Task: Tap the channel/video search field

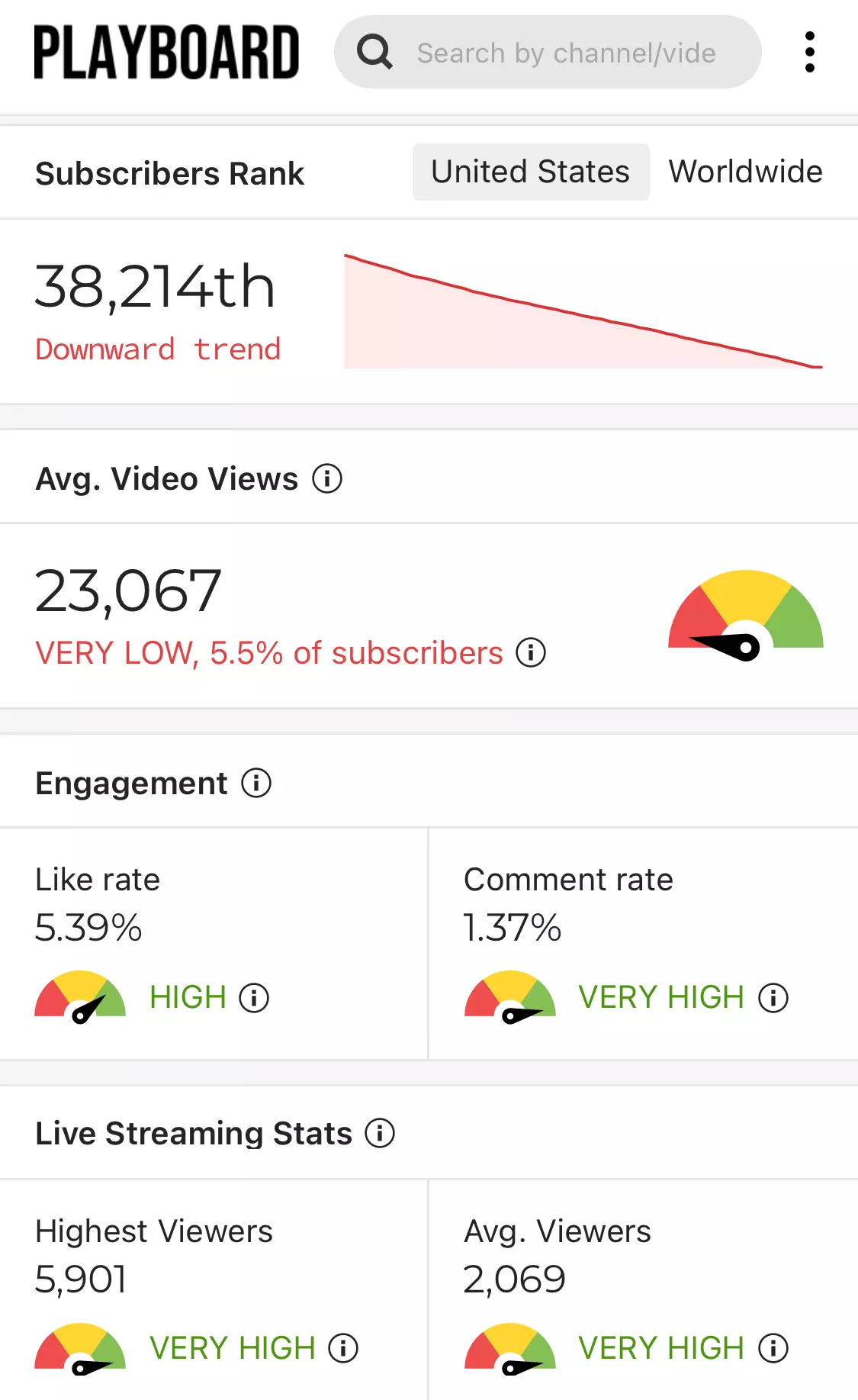Action: point(548,52)
